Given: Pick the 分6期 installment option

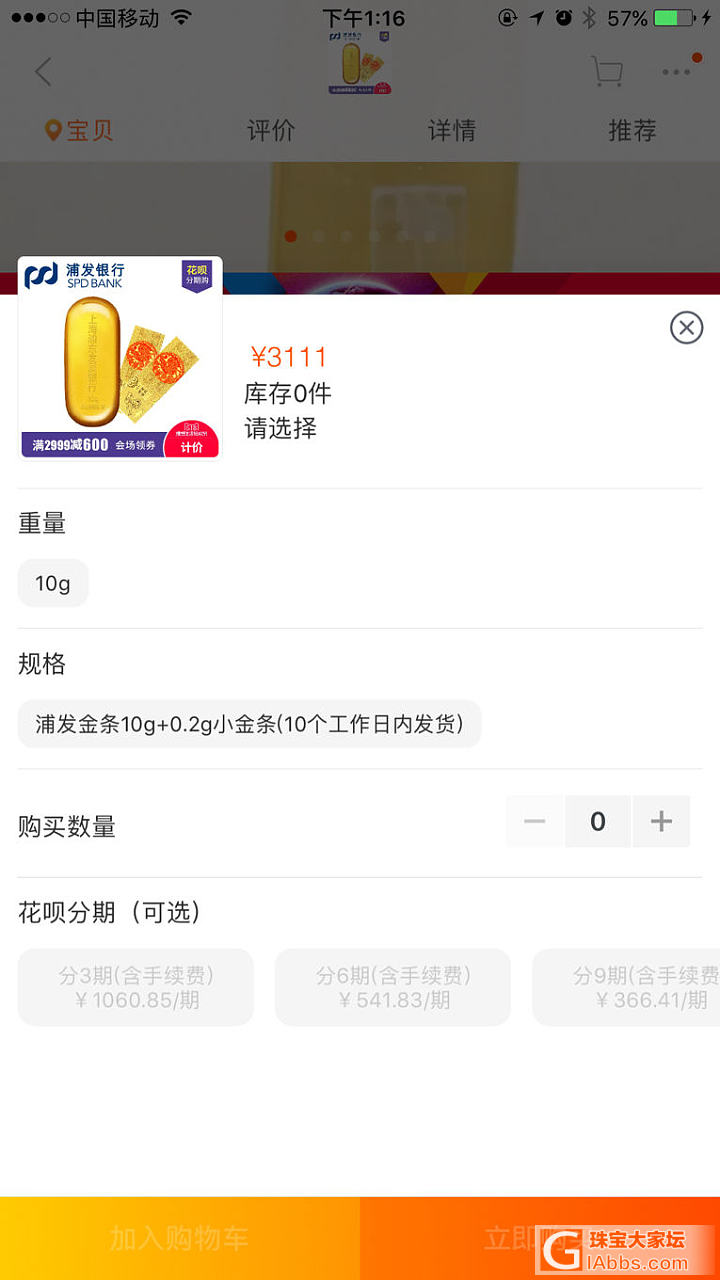Looking at the screenshot, I should (x=393, y=987).
